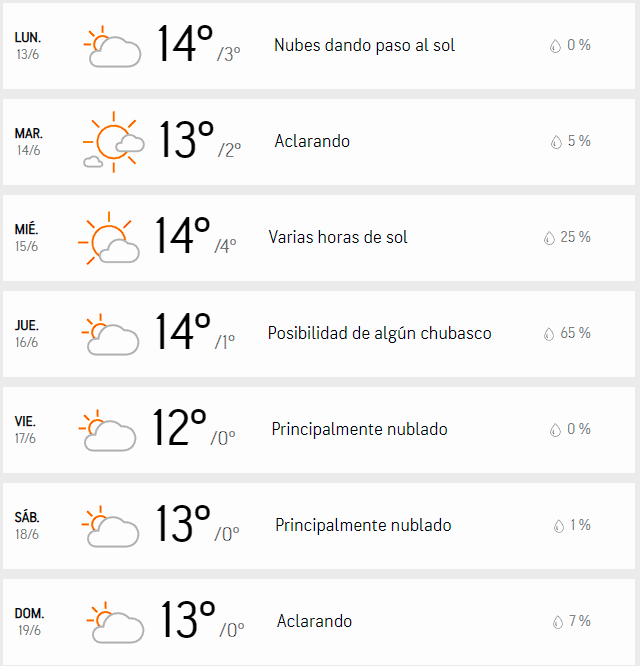Open Sunday 19/6 forecast row

(320, 622)
